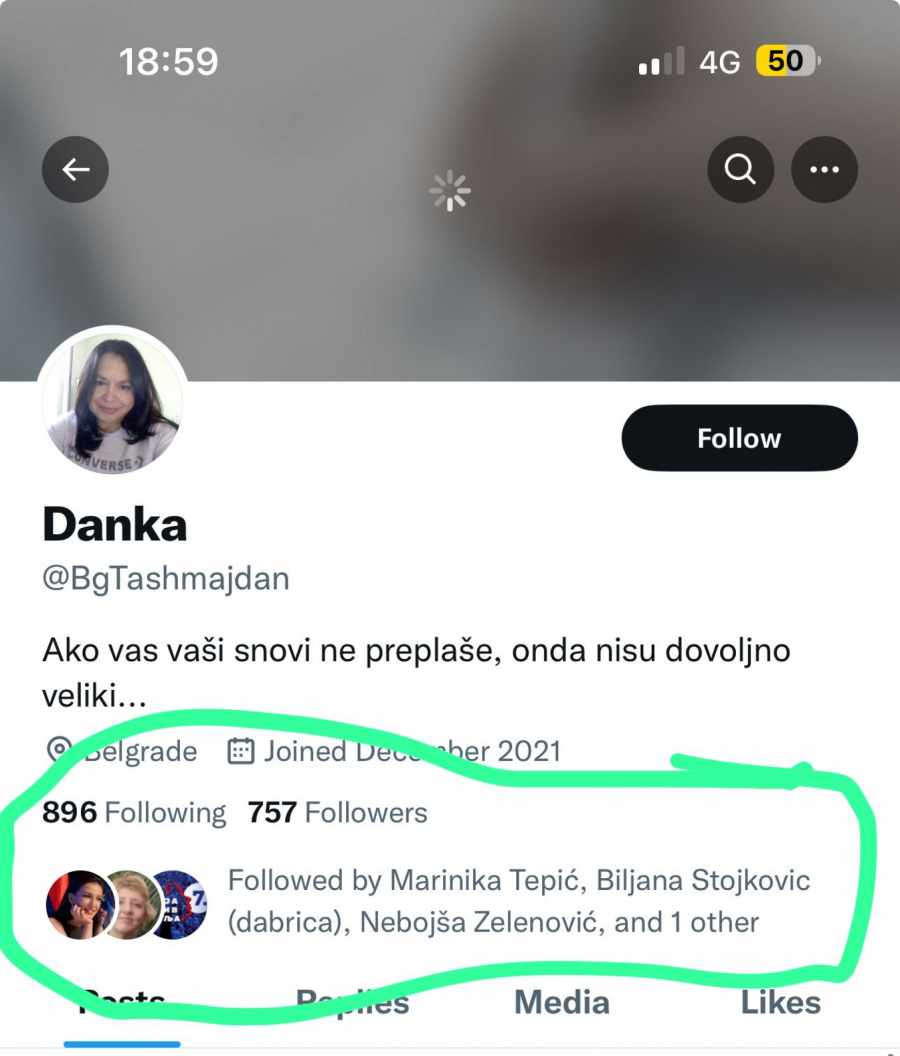Tap the back arrow to return
Image resolution: width=900 pixels, height=1056 pixels.
[x=75, y=169]
